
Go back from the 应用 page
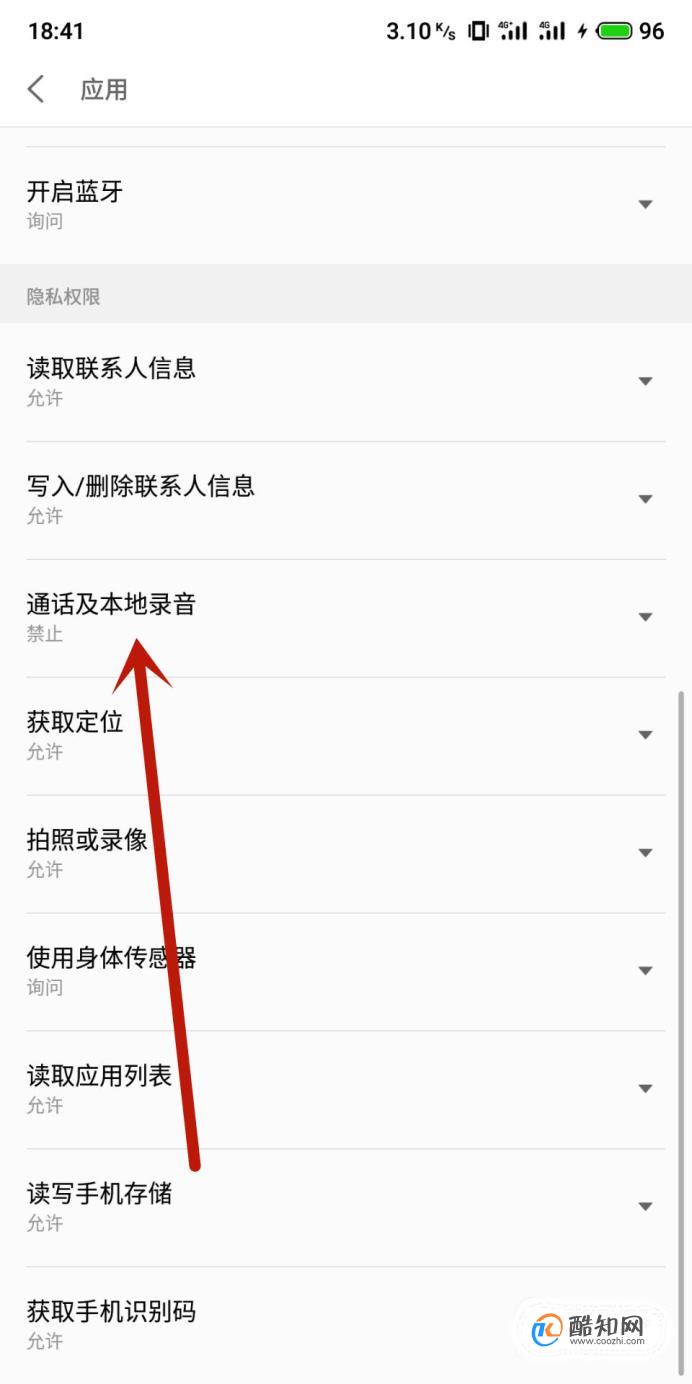36,90
